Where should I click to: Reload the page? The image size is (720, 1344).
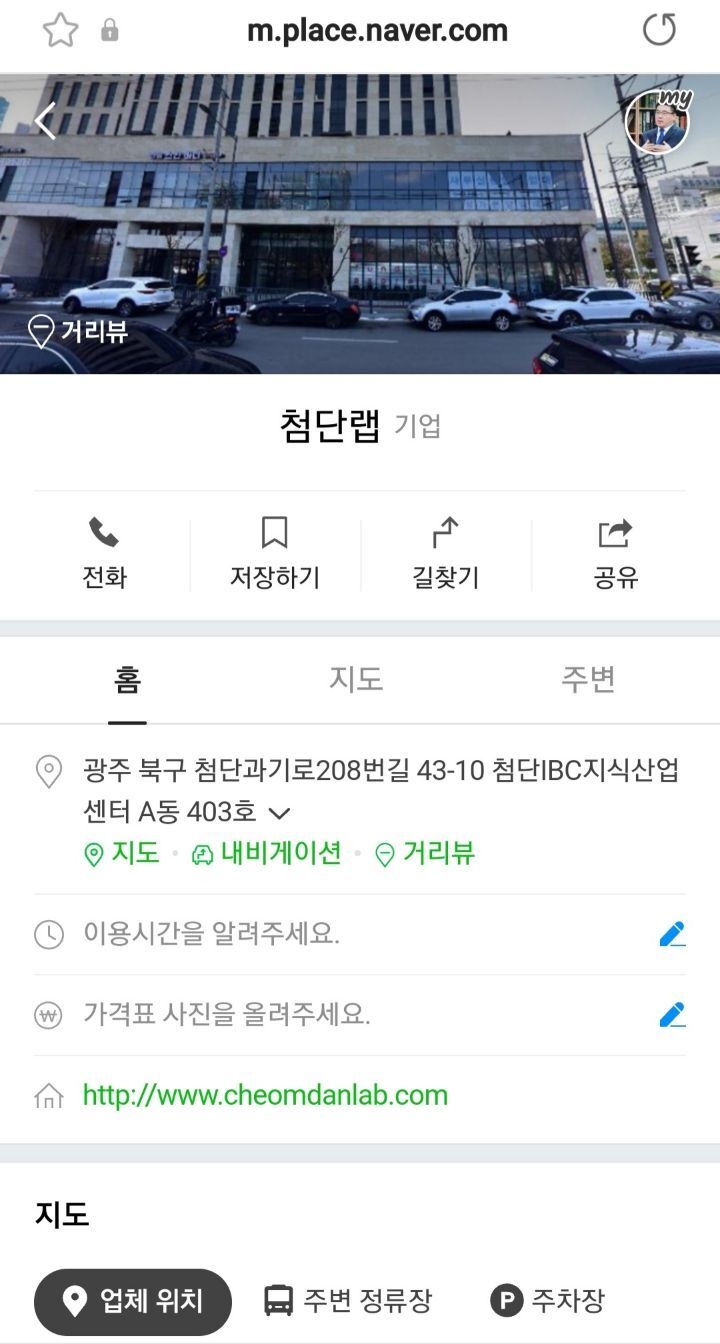coord(659,30)
